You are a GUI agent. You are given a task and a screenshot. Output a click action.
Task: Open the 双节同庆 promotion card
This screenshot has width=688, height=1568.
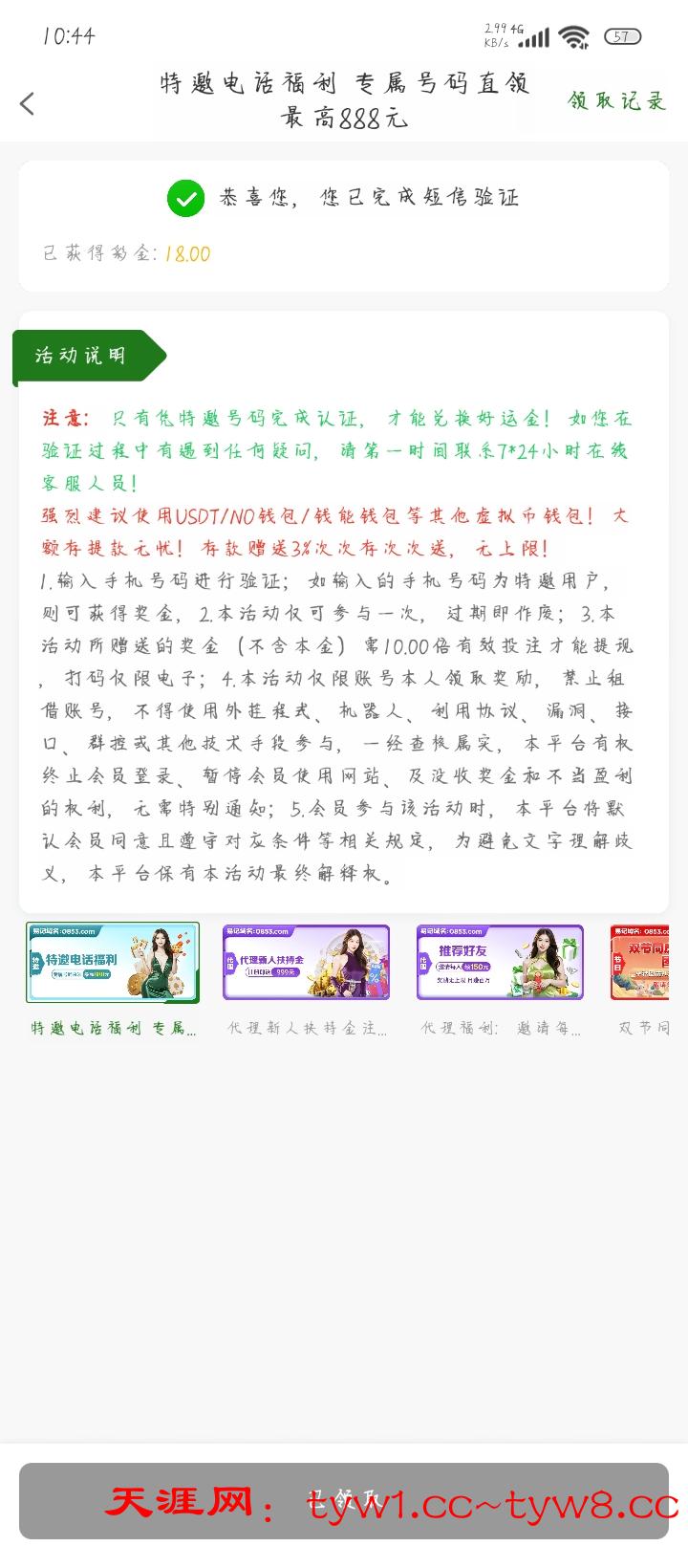[x=642, y=963]
